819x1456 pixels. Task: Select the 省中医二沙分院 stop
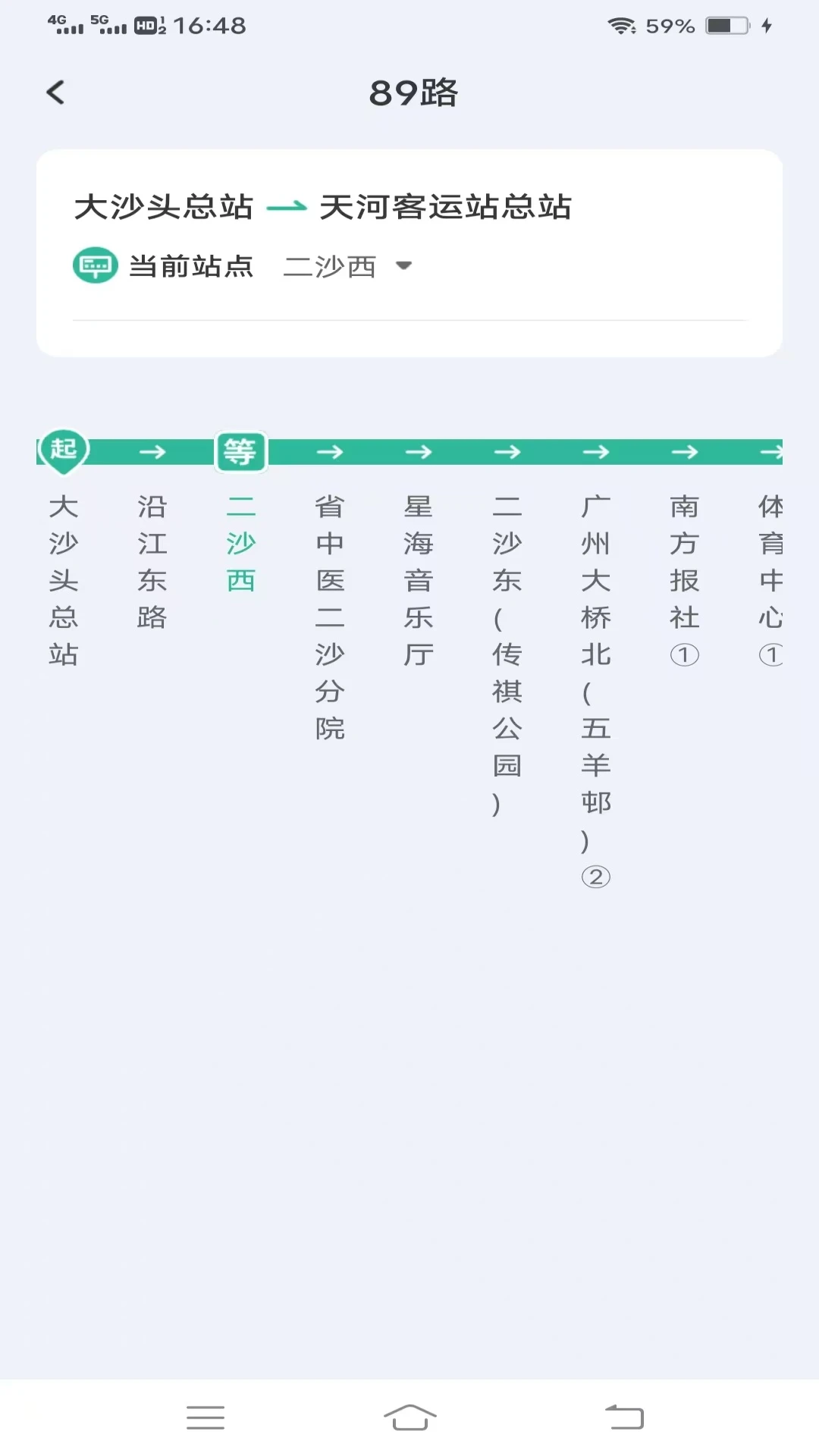(x=330, y=617)
